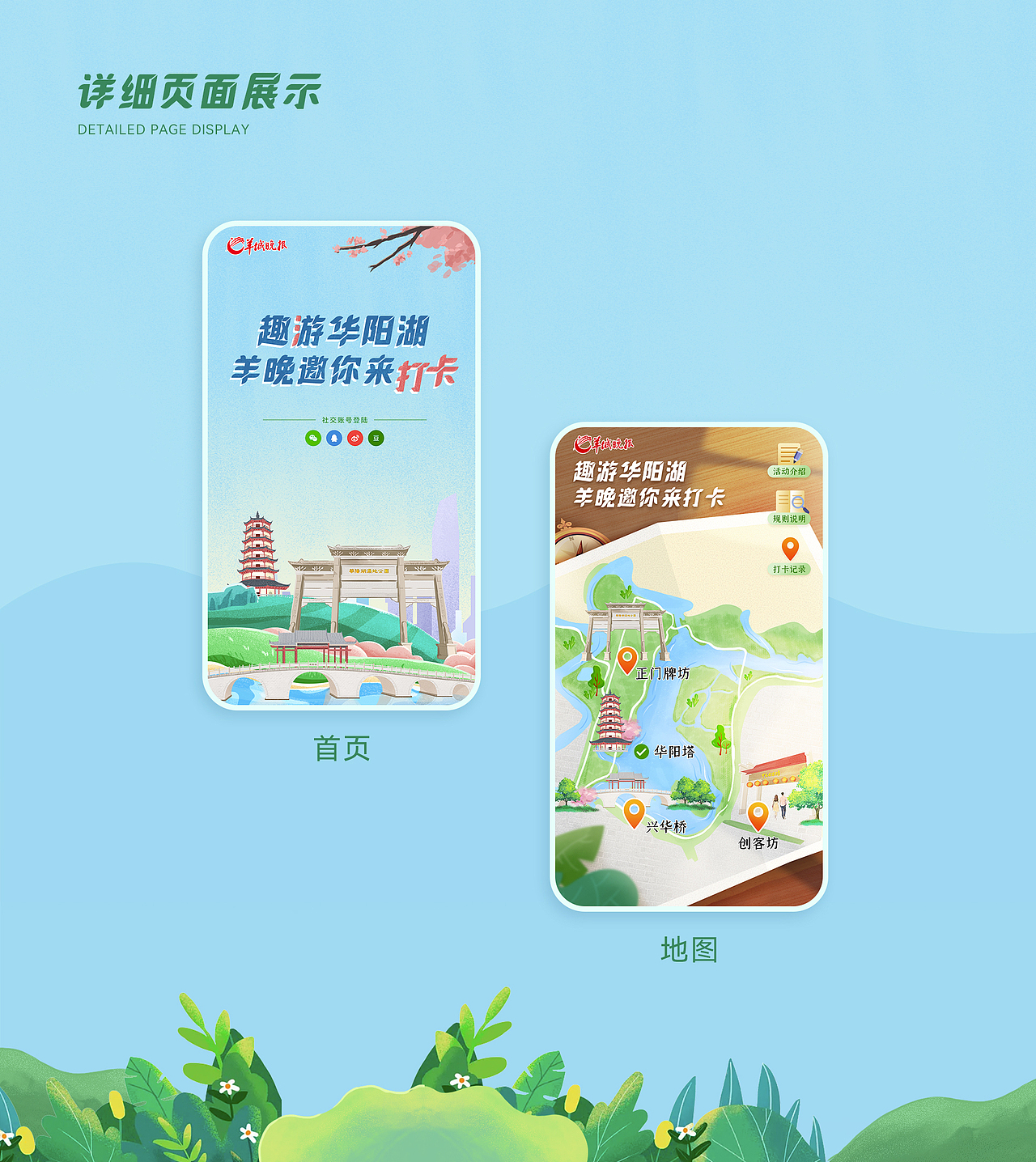This screenshot has height=1162, width=1036.
Task: Click the 打卡记录 green pill label
Action: pyautogui.click(x=790, y=567)
